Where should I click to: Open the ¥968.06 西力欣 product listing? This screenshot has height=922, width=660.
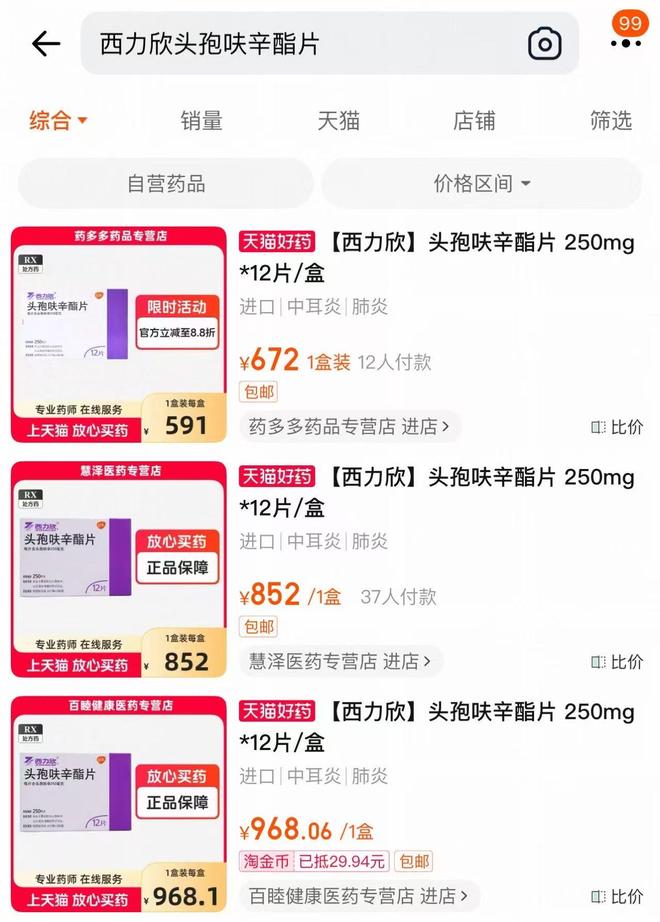pos(436,727)
